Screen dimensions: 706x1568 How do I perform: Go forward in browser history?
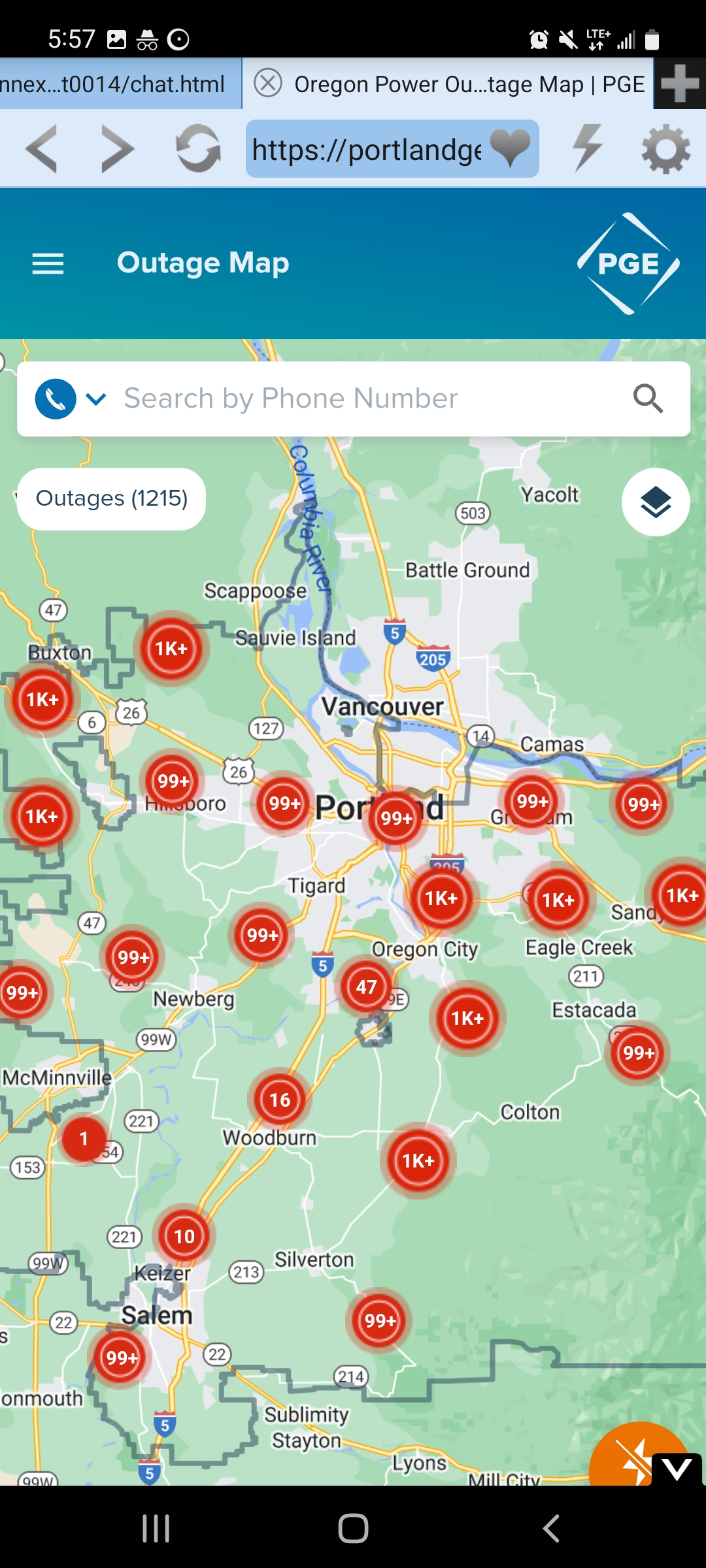click(x=118, y=149)
